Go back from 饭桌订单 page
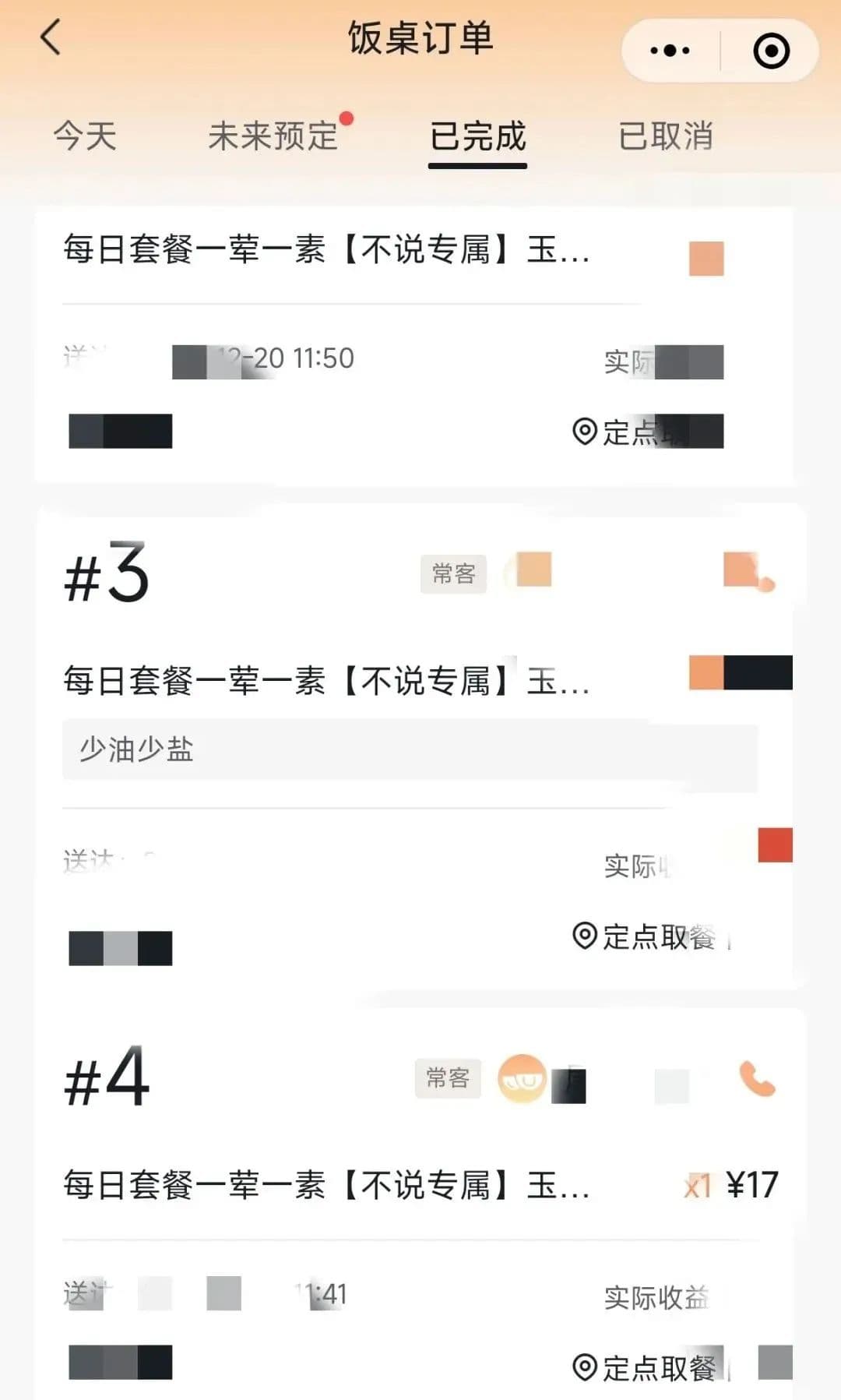 tap(51, 37)
